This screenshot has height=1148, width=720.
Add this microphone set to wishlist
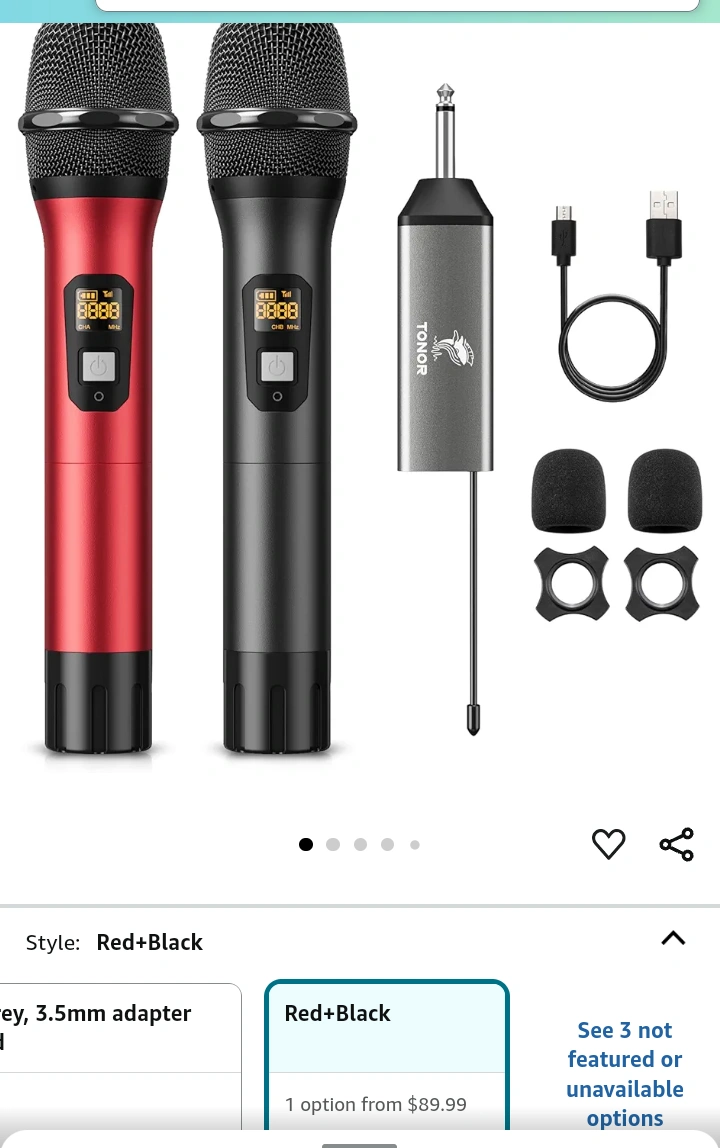[608, 845]
